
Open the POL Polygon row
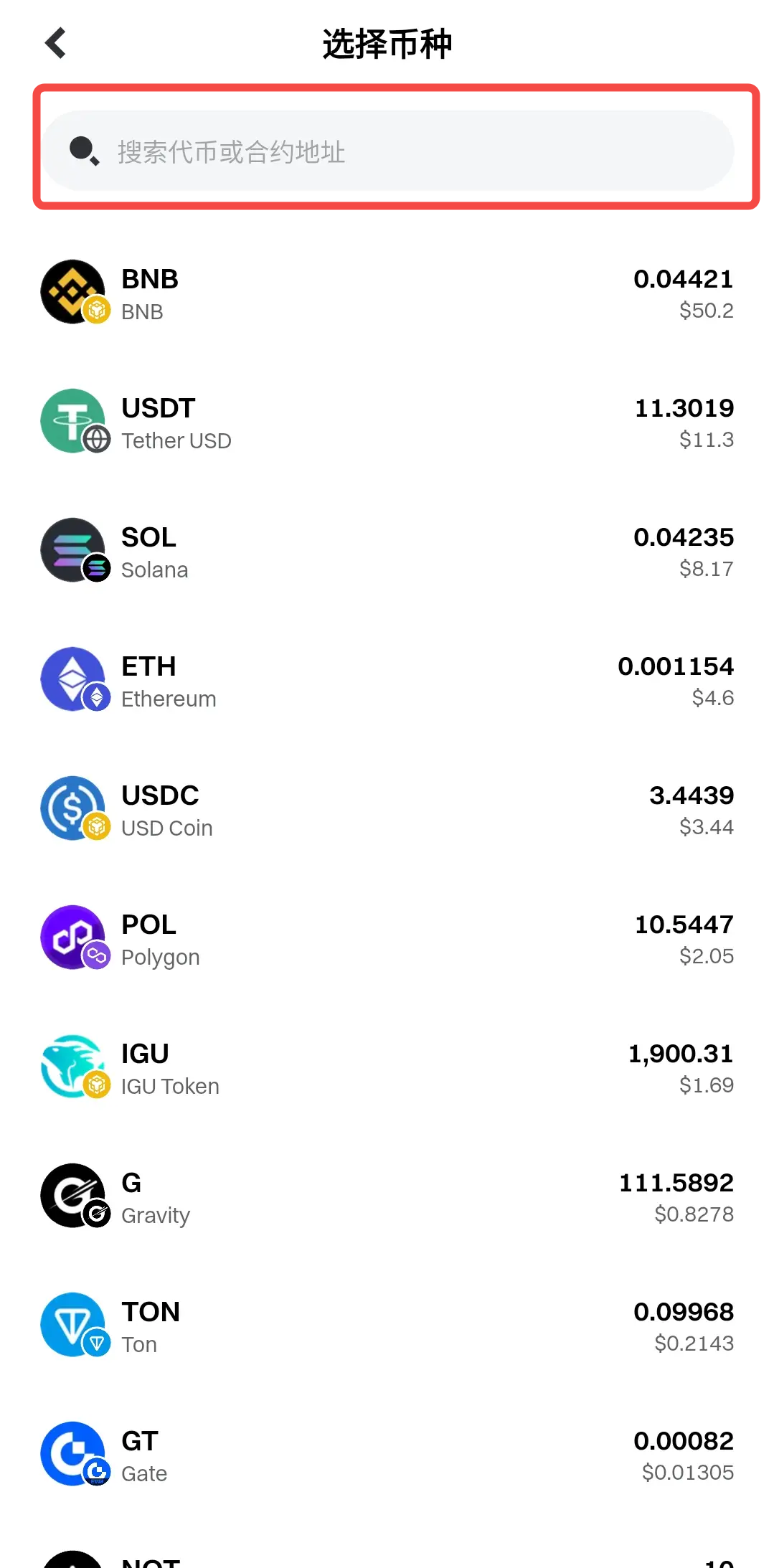tap(387, 940)
